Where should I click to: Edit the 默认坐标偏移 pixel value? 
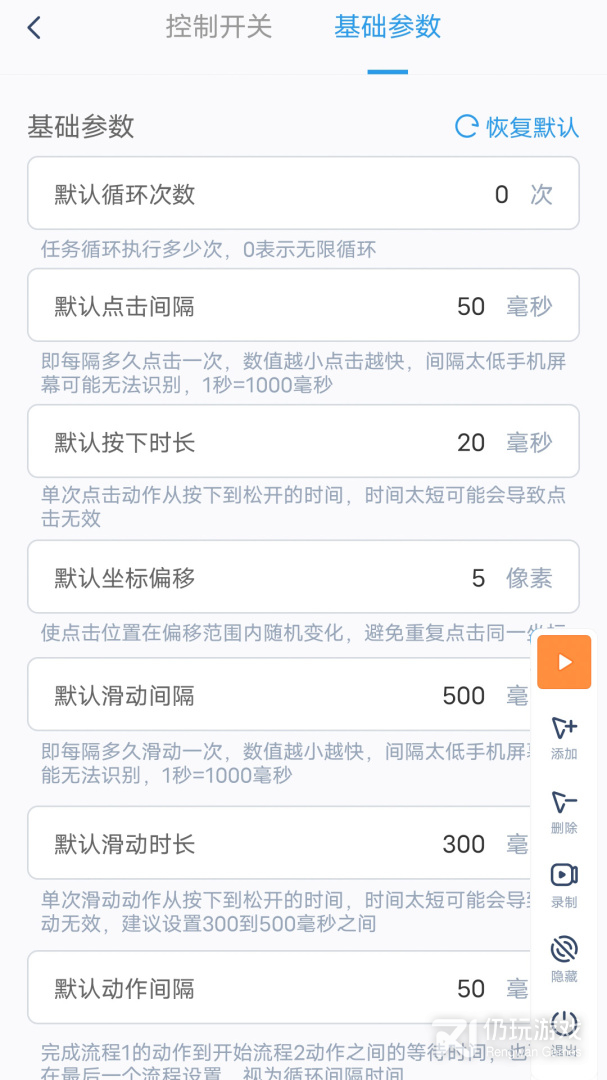pyautogui.click(x=478, y=578)
